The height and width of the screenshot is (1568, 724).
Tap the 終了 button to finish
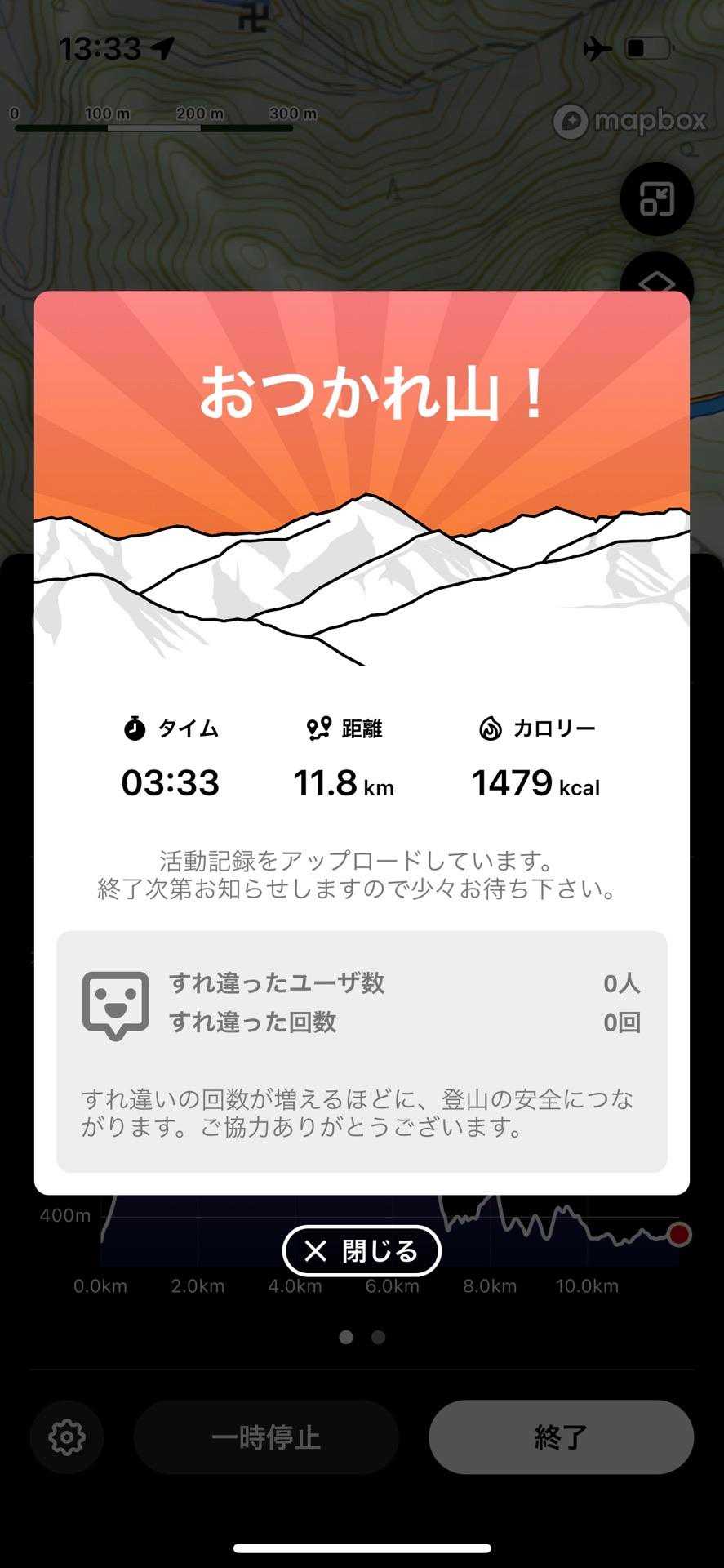[561, 1437]
